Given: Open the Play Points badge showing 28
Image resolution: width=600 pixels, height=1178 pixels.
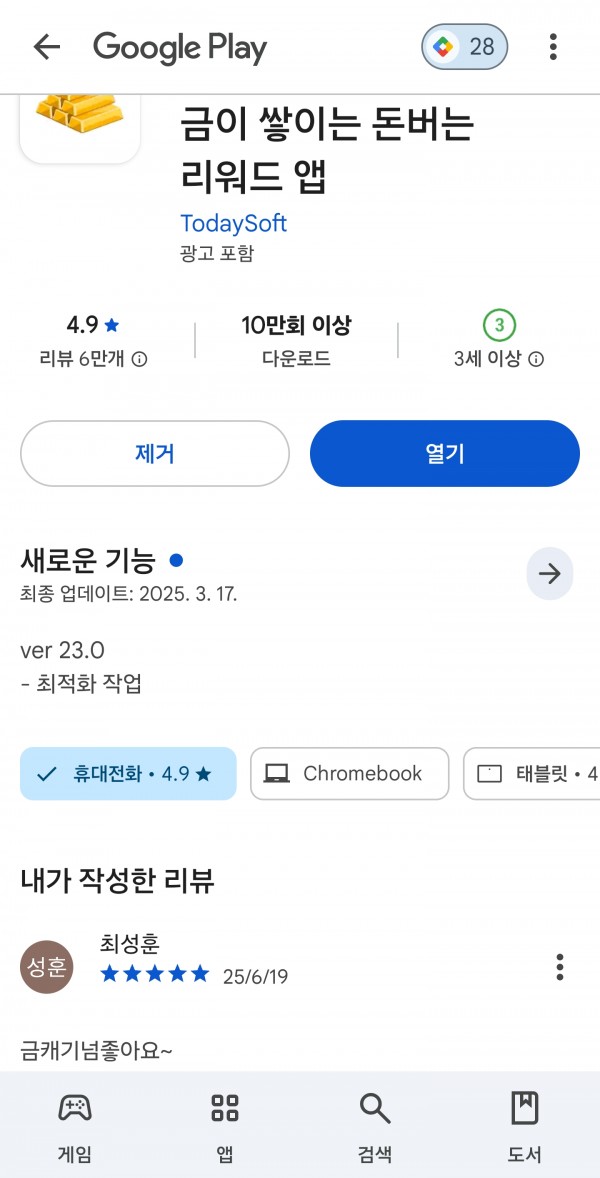Looking at the screenshot, I should coord(465,47).
